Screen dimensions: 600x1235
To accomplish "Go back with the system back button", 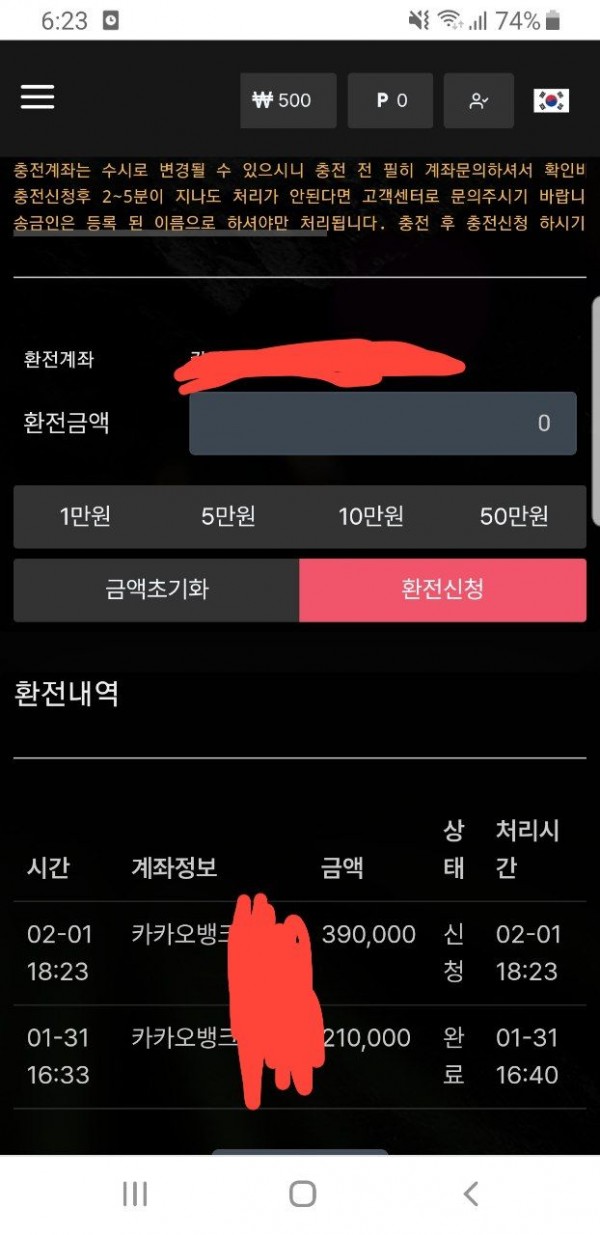I will click(471, 1193).
